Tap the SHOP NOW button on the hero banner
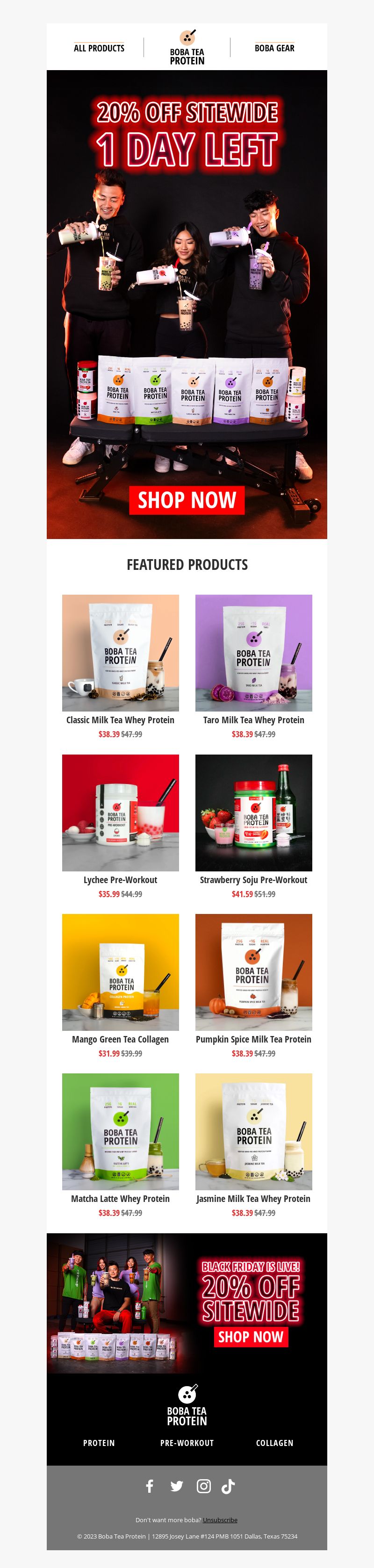This screenshot has height=1568, width=374. point(187,500)
